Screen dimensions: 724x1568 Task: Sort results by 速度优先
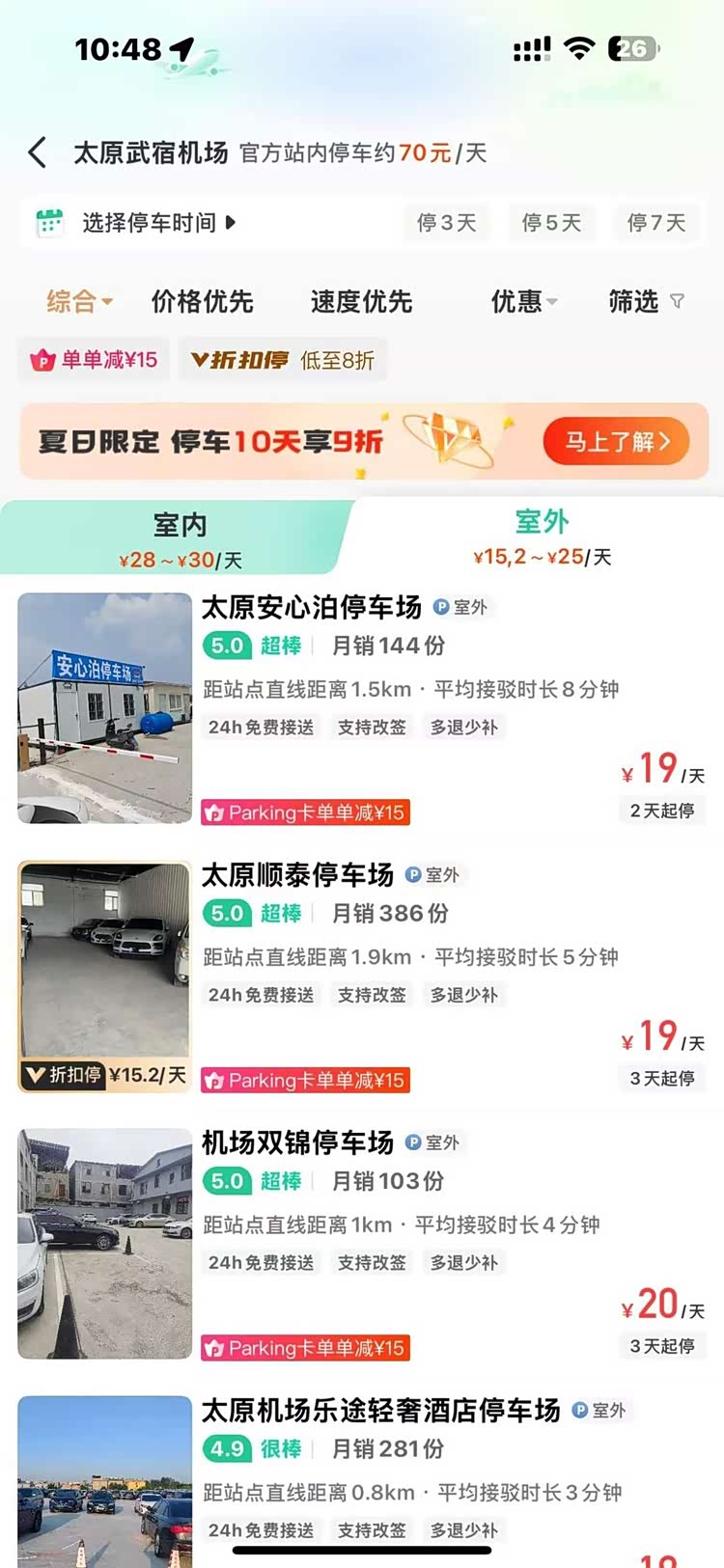point(361,301)
